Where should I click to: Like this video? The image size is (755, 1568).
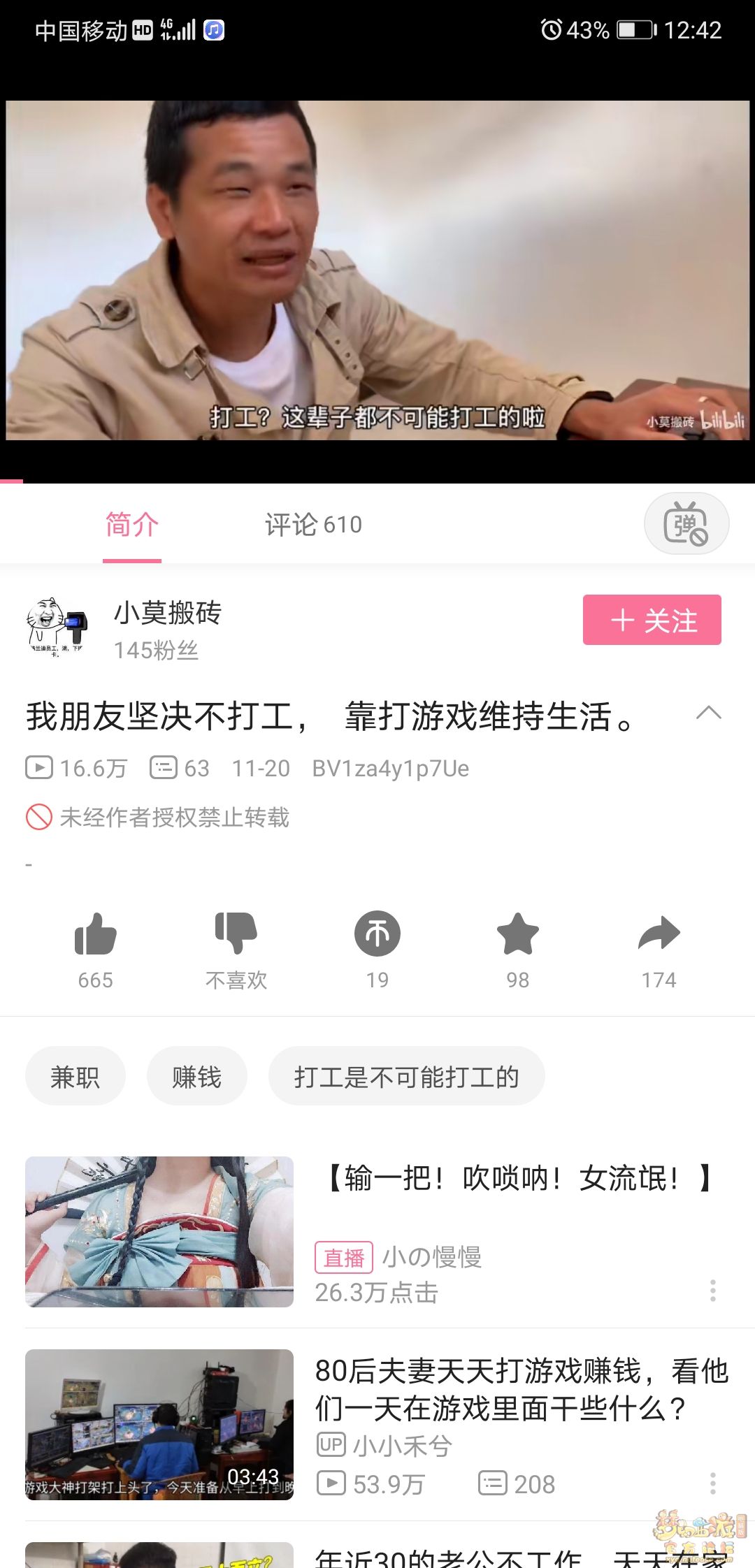(95, 934)
